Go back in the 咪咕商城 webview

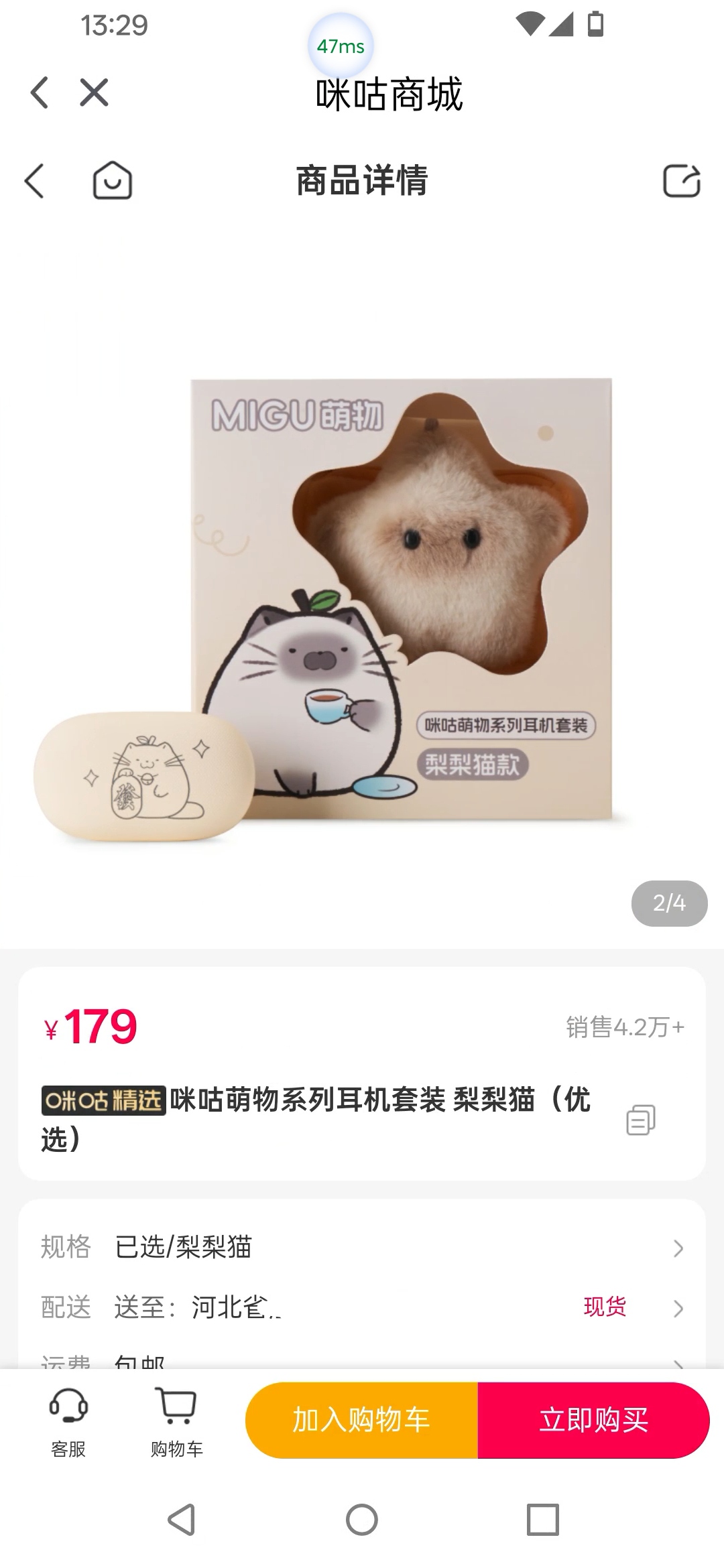click(40, 92)
